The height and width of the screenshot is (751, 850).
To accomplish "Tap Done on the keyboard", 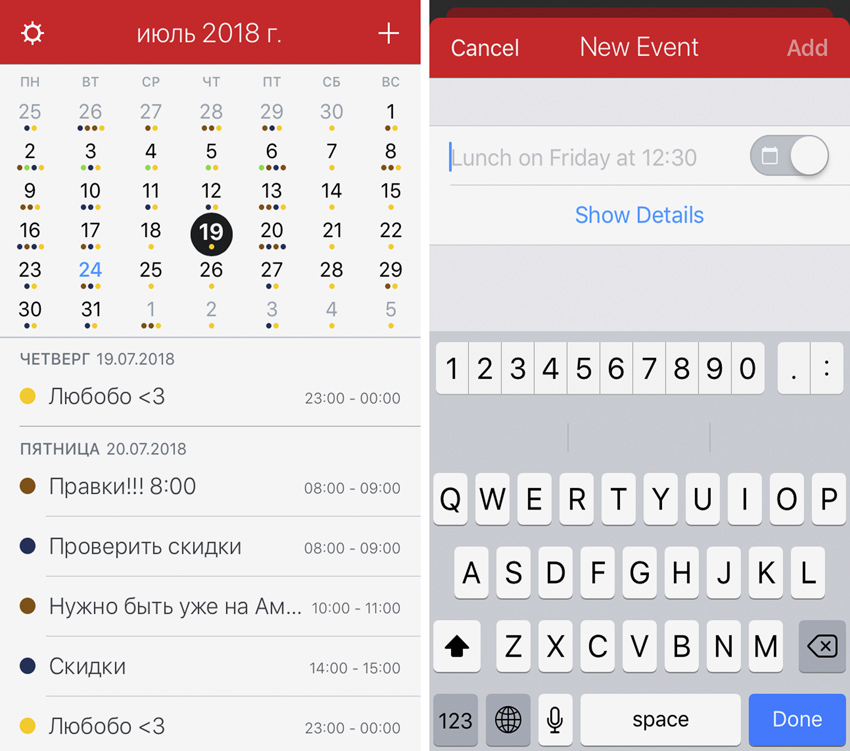I will [797, 719].
